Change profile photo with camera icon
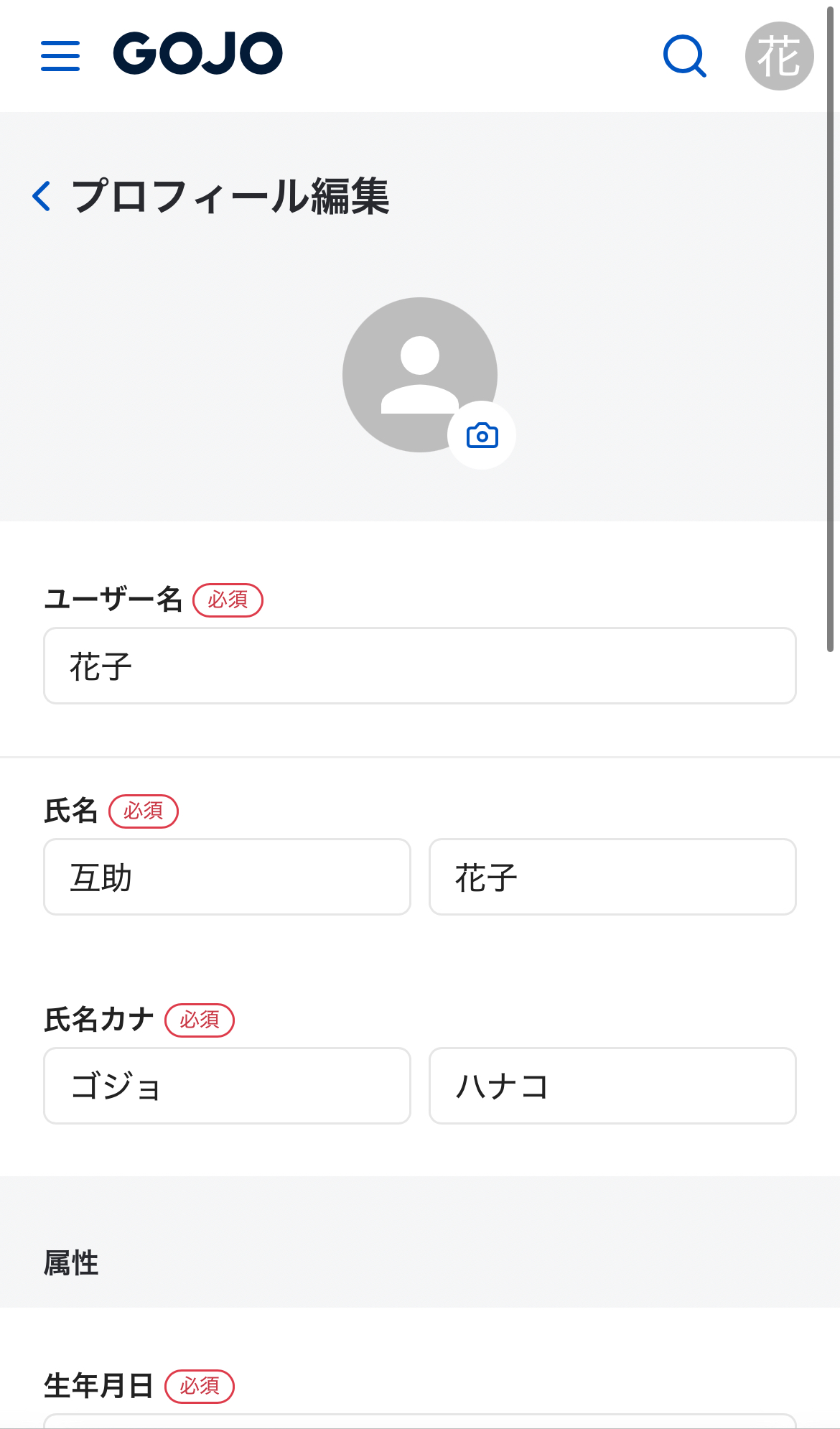840x1429 pixels. (x=482, y=435)
